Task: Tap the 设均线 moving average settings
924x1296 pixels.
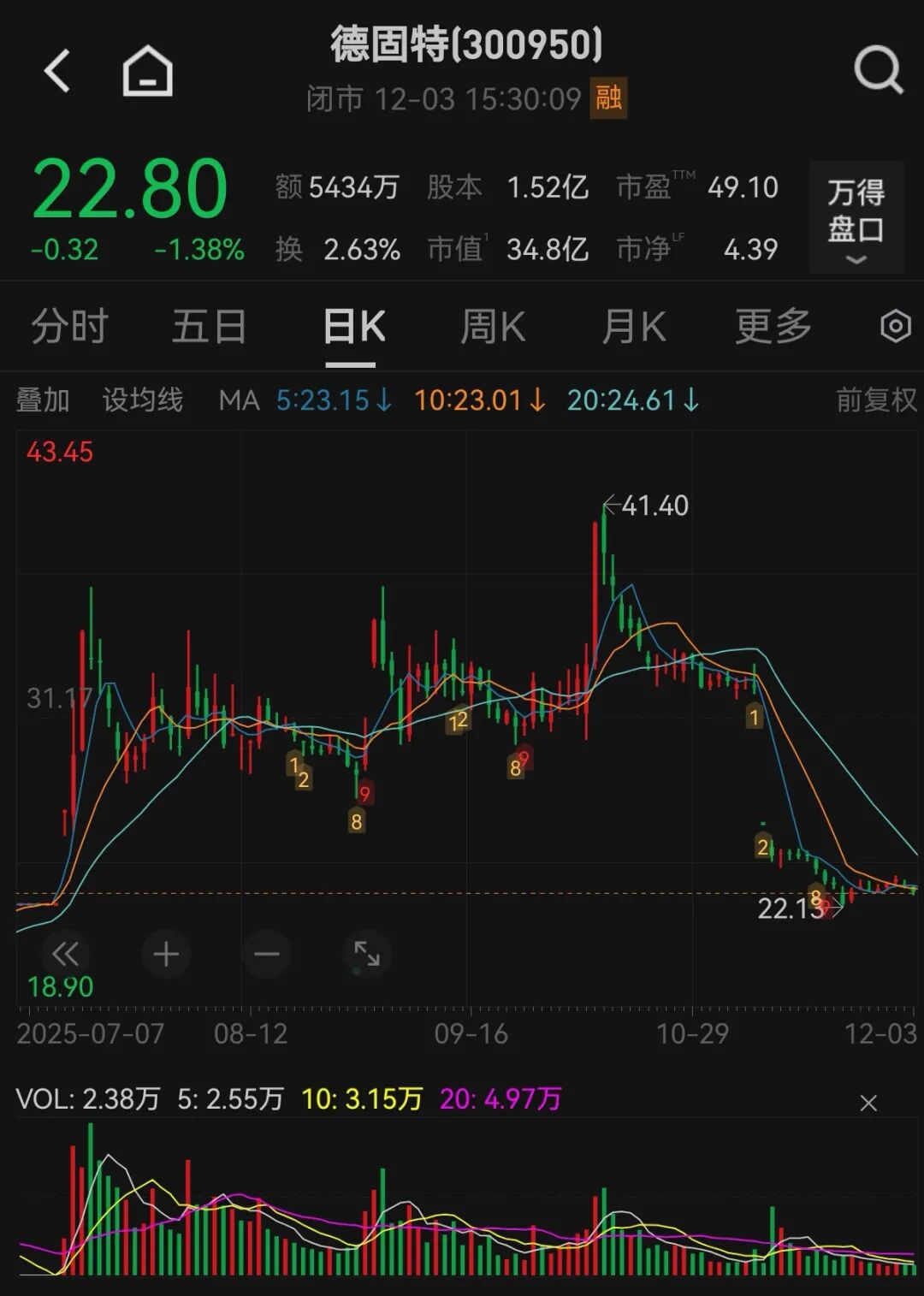Action: pyautogui.click(x=142, y=399)
